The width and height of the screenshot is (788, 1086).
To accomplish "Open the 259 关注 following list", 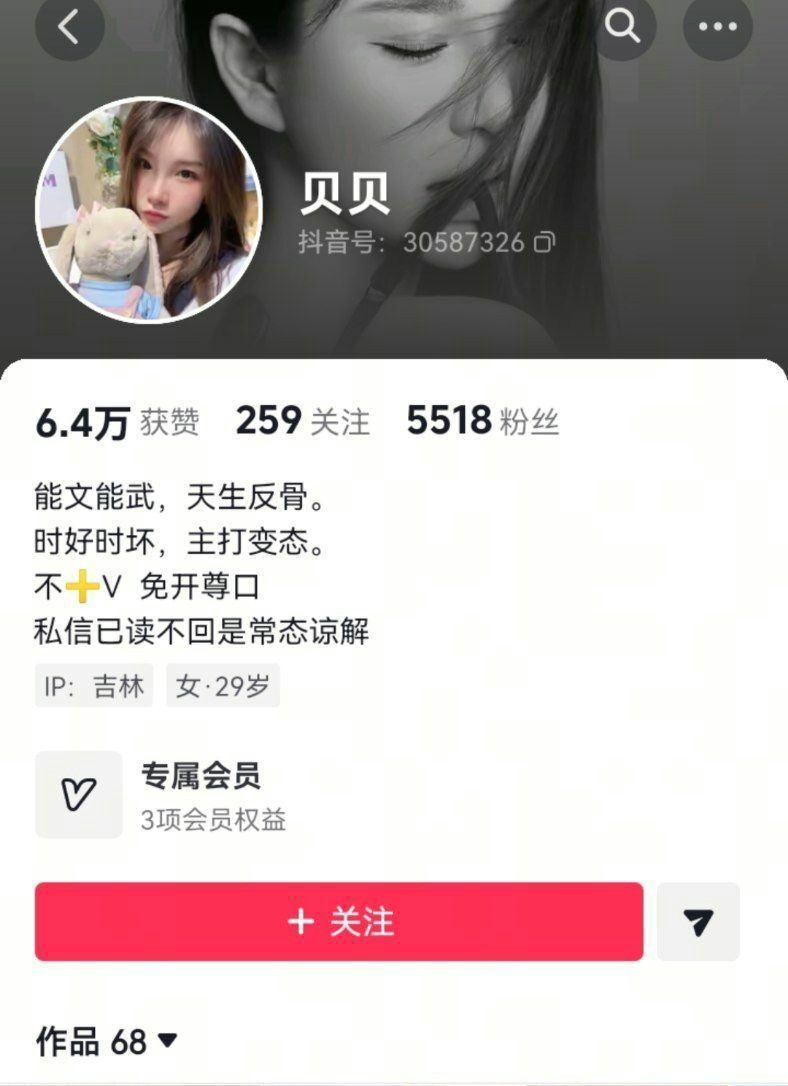I will point(302,422).
